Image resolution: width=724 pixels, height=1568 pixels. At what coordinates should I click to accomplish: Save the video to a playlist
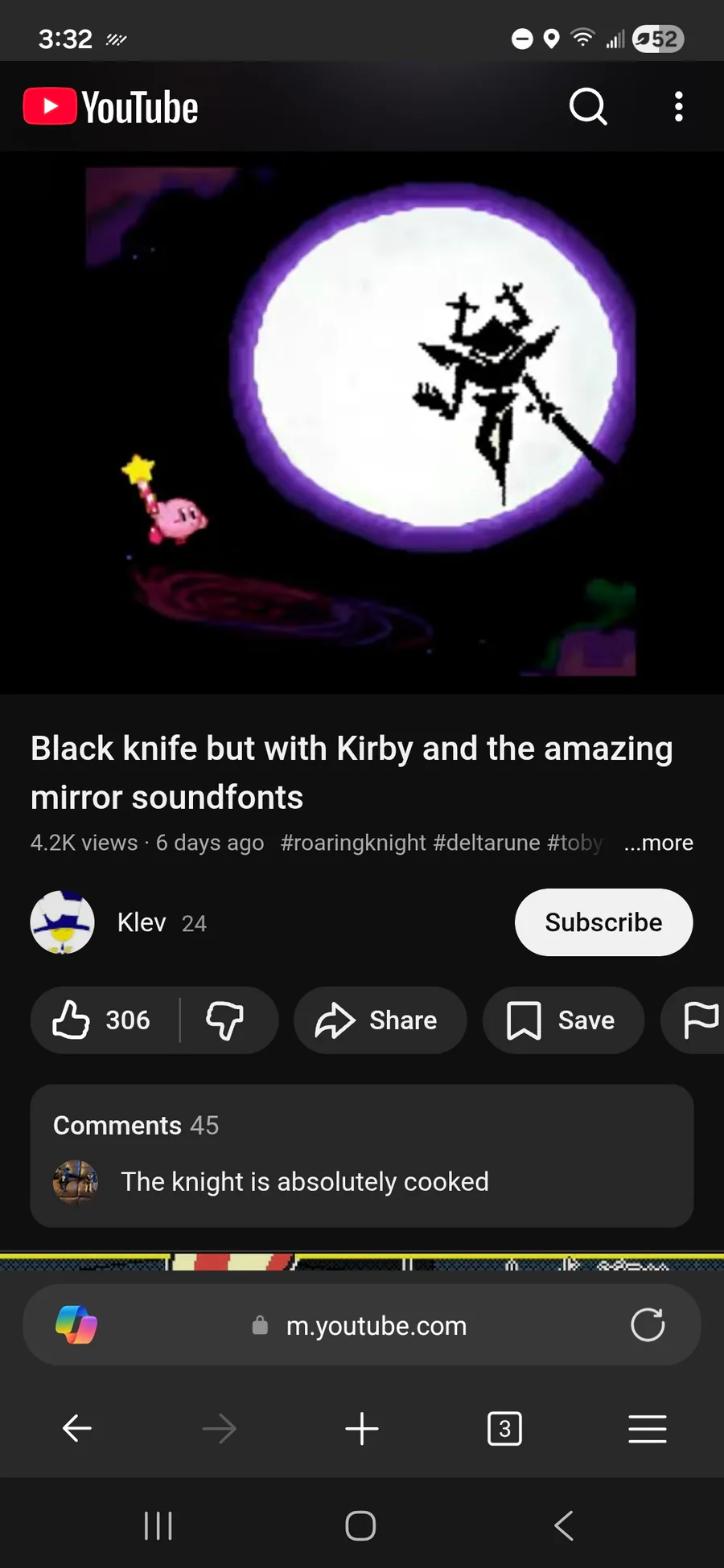click(563, 1020)
